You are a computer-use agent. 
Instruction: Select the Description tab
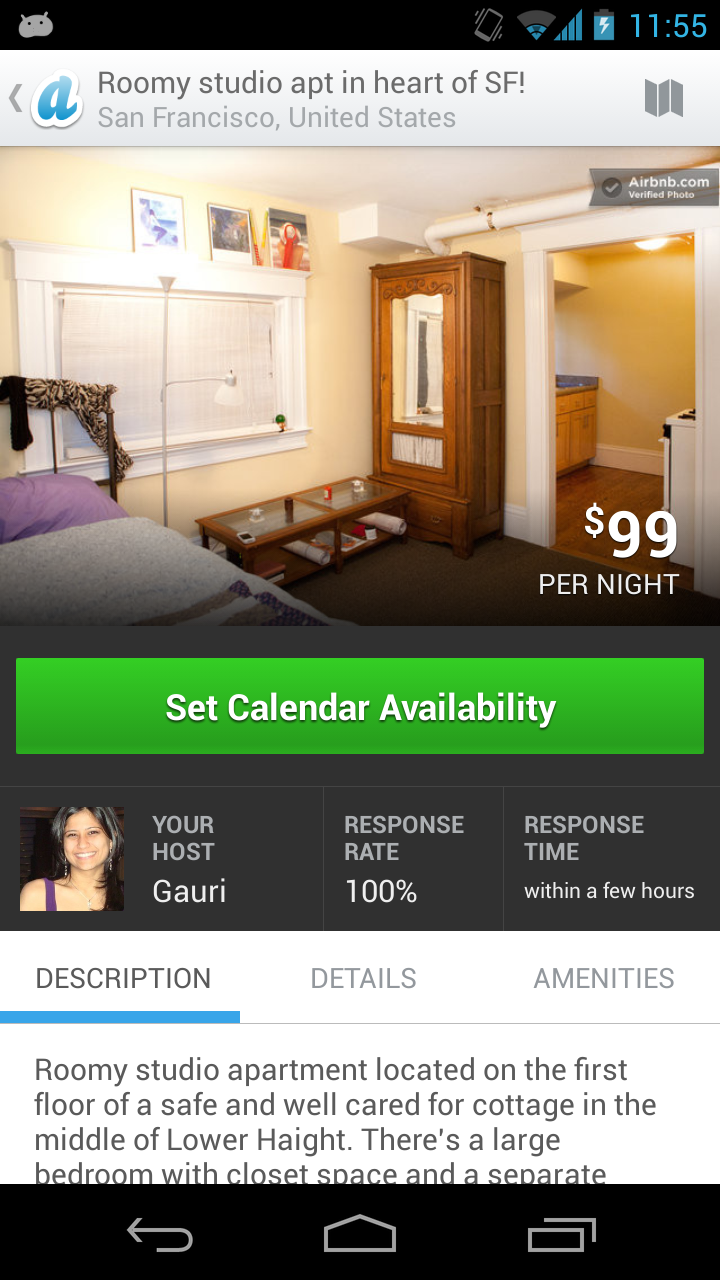123,978
